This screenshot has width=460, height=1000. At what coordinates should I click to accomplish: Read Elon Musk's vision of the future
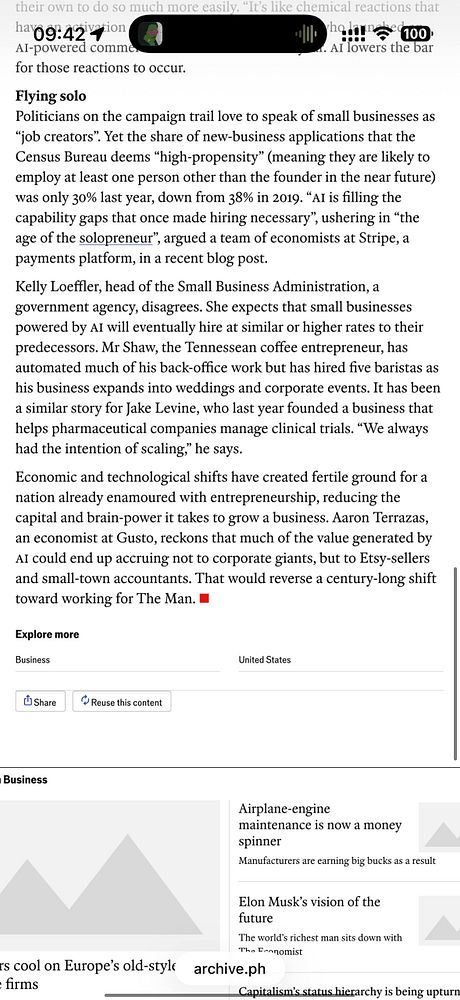(x=309, y=909)
